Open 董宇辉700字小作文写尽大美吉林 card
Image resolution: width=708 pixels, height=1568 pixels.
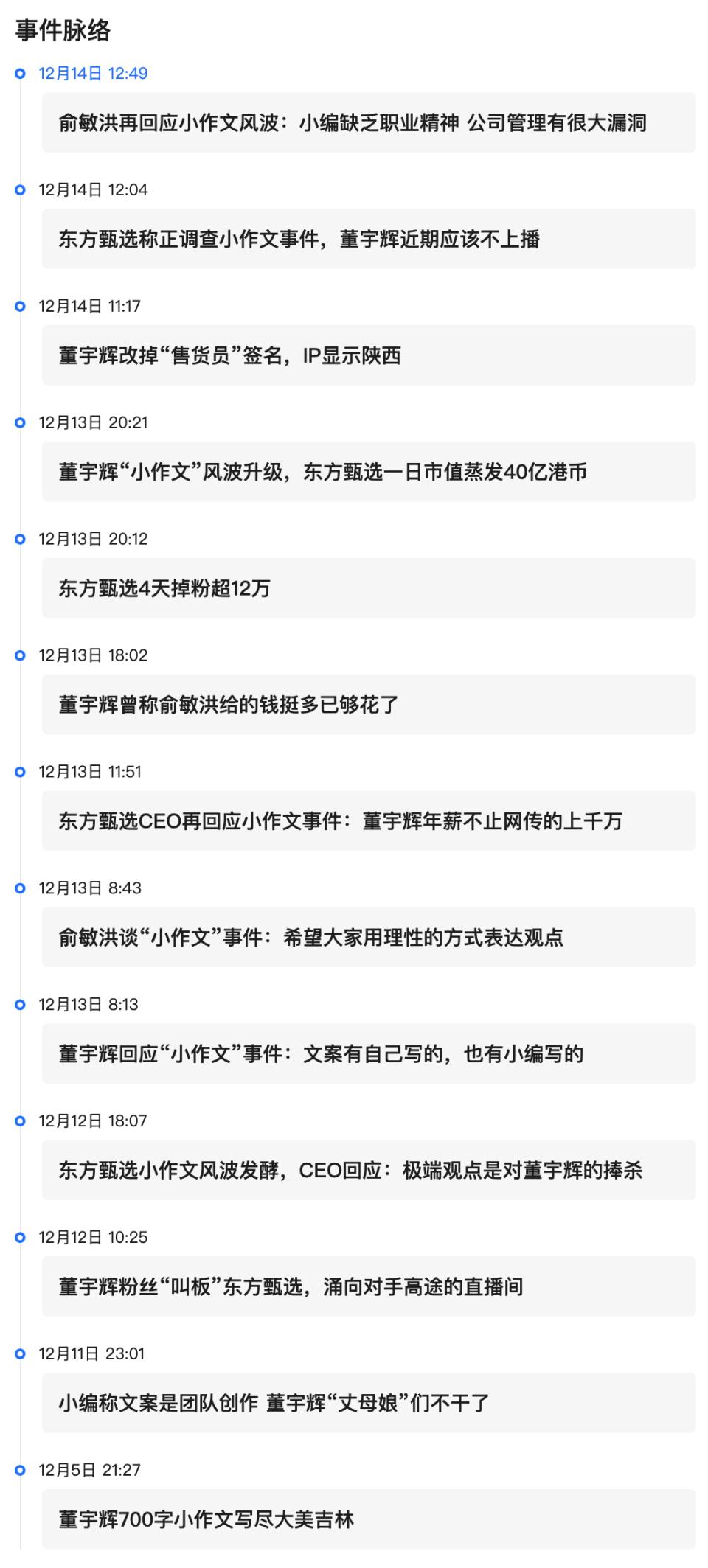click(369, 1520)
